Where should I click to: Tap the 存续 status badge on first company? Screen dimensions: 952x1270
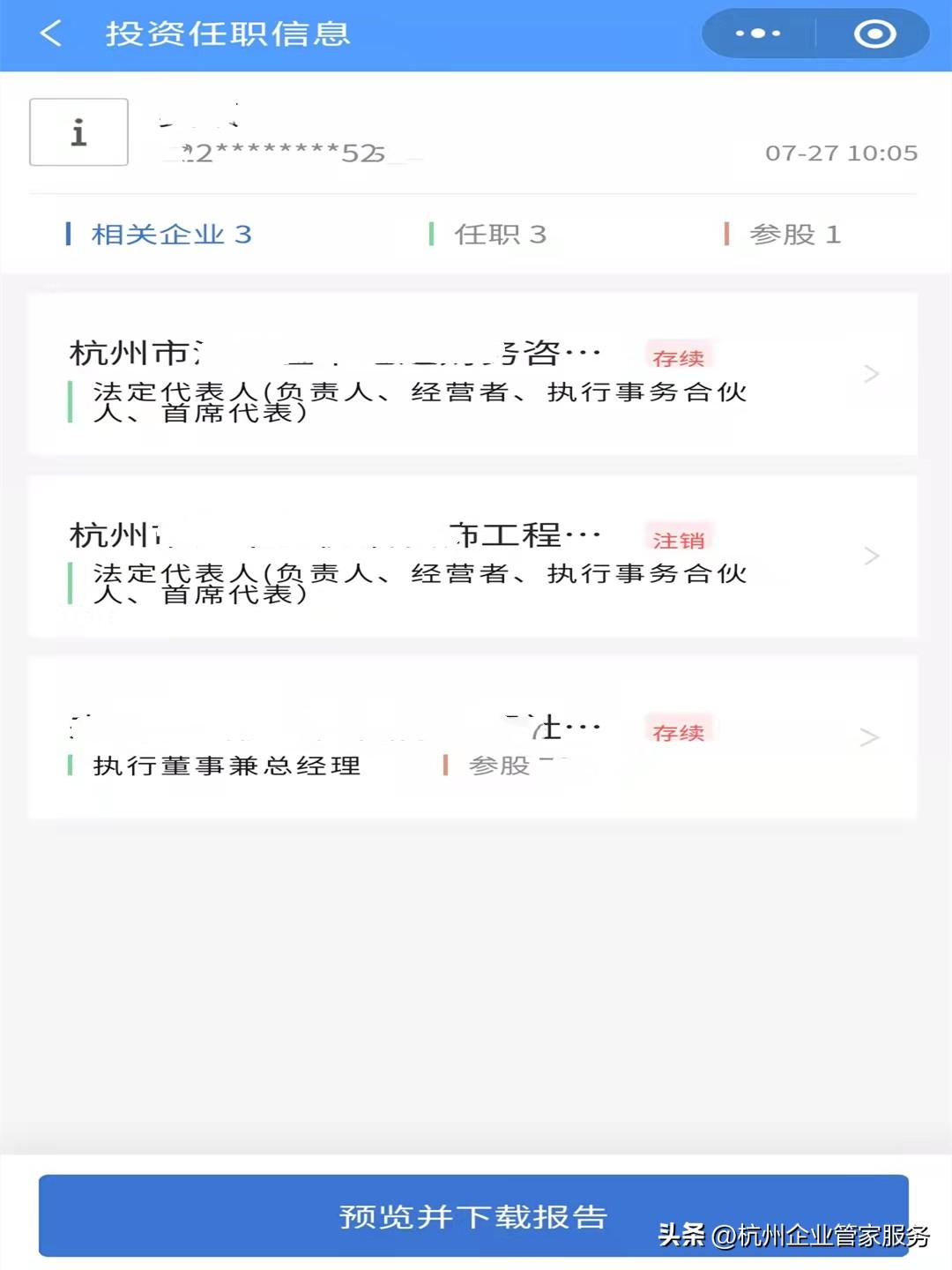[x=679, y=356]
